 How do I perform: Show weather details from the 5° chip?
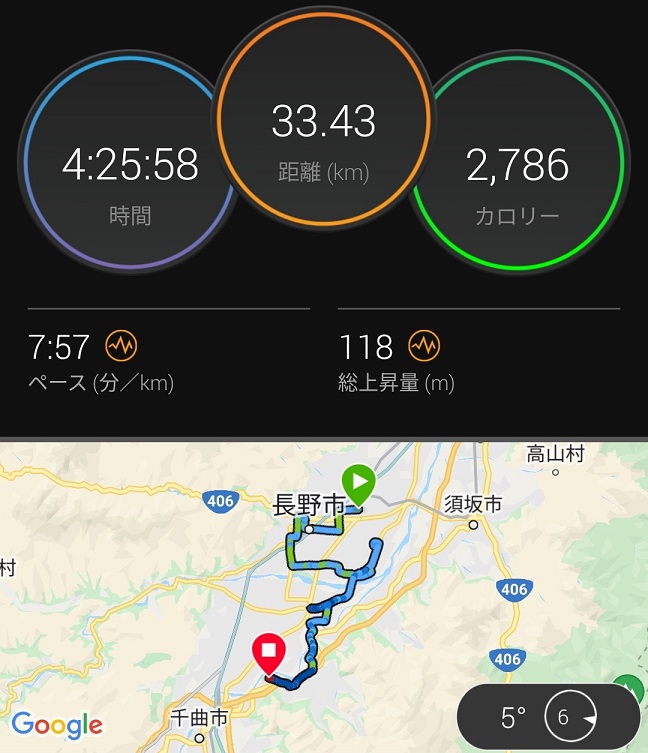(x=548, y=718)
